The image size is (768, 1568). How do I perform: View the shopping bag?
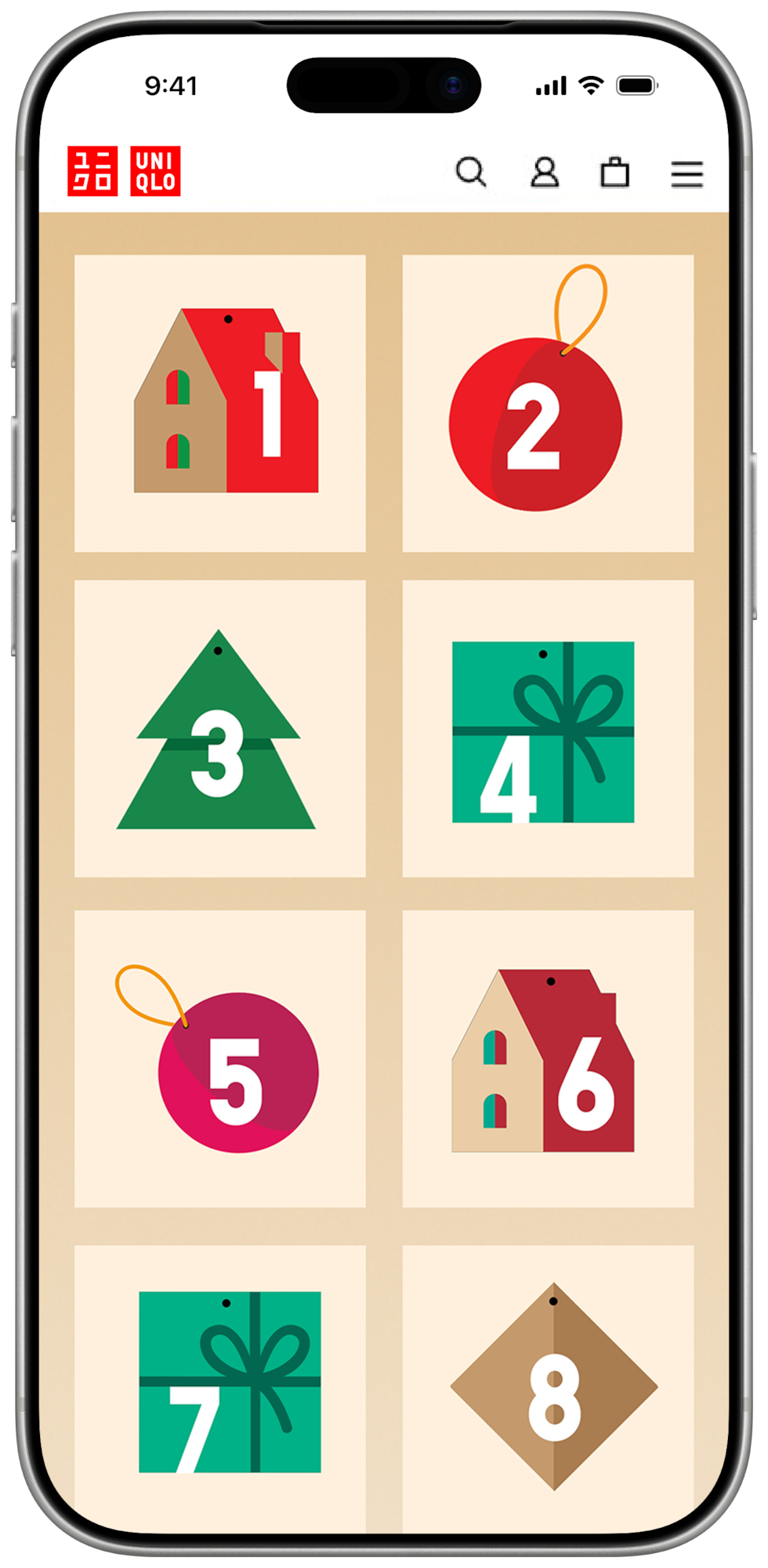coord(614,172)
